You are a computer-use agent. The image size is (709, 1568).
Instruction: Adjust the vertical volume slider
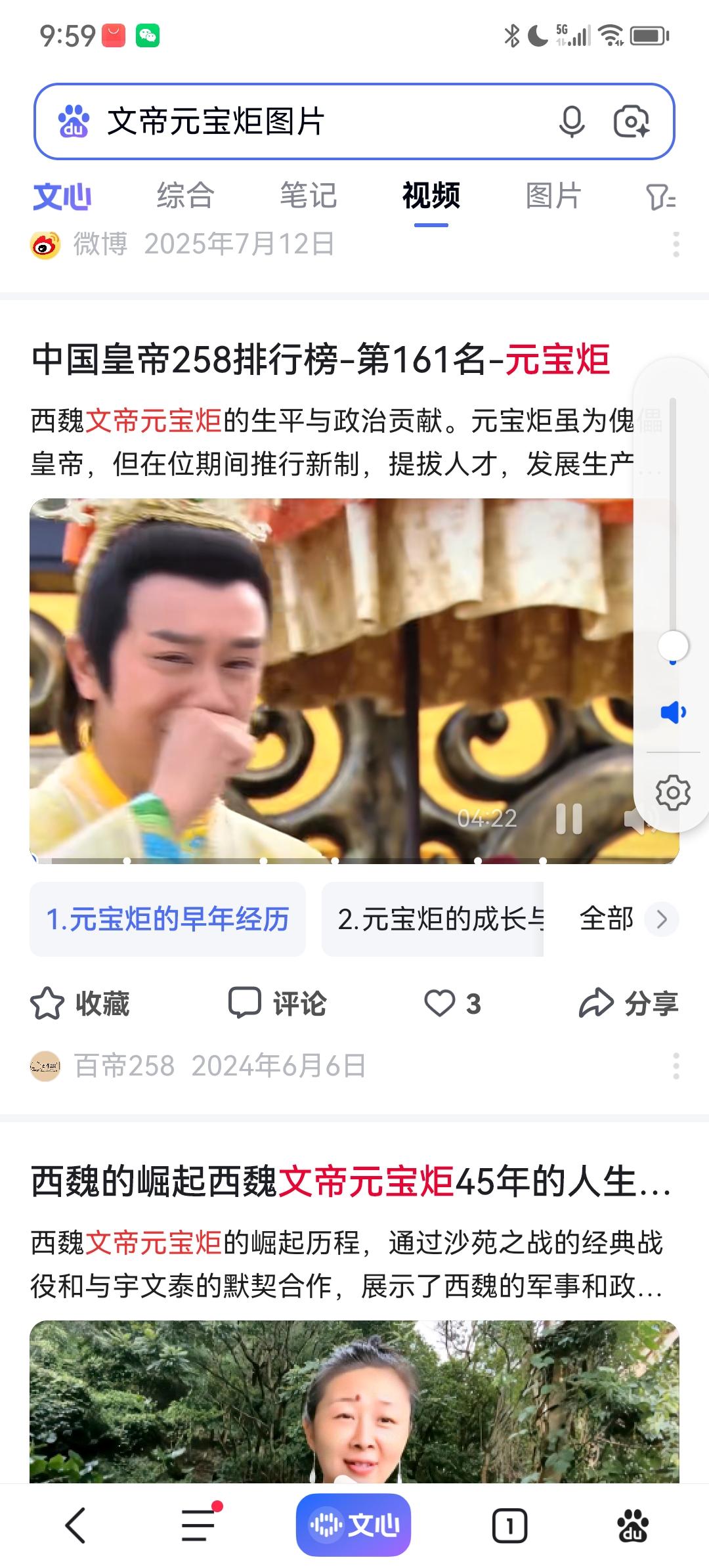tap(673, 645)
